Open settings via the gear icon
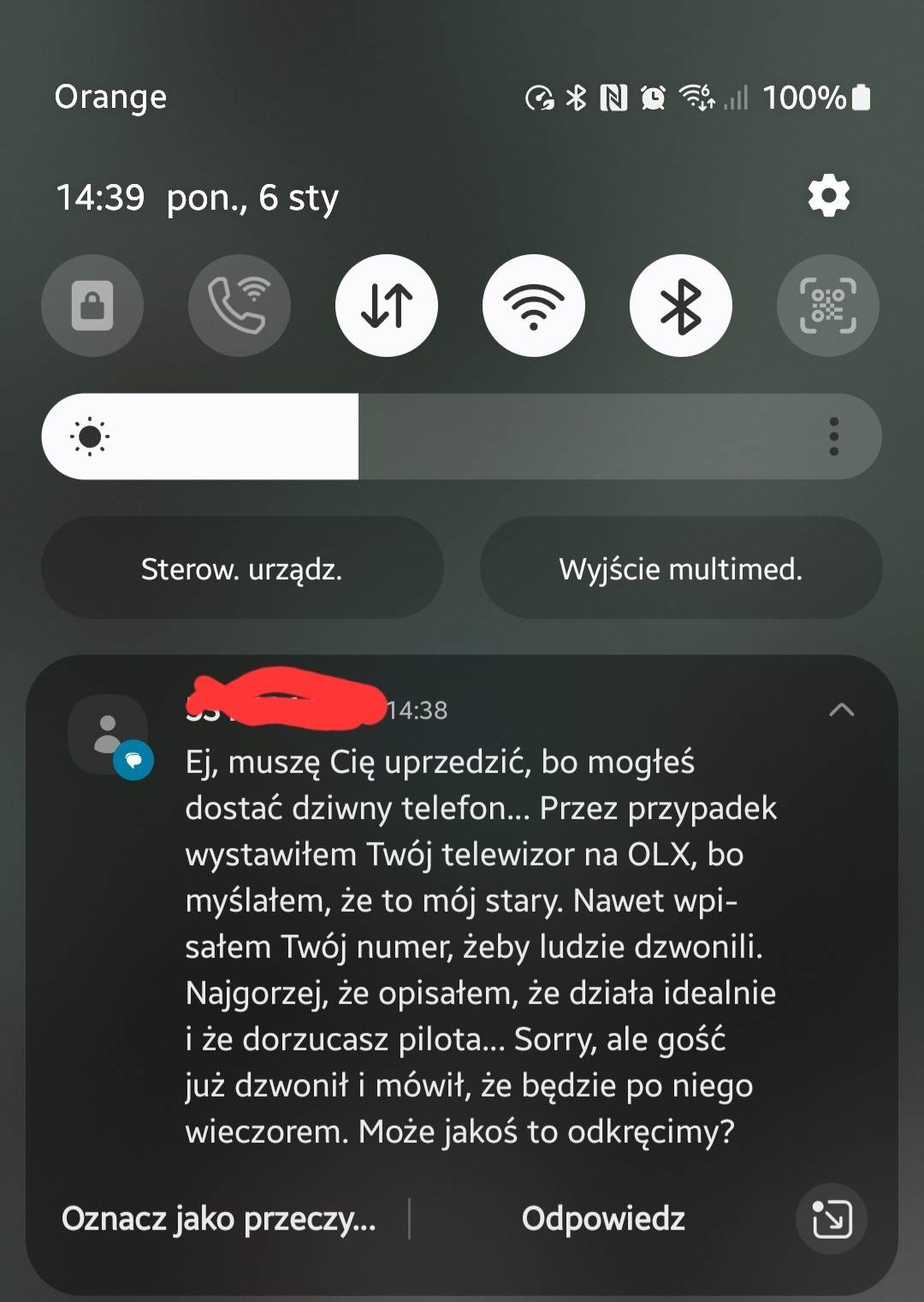 [x=828, y=197]
